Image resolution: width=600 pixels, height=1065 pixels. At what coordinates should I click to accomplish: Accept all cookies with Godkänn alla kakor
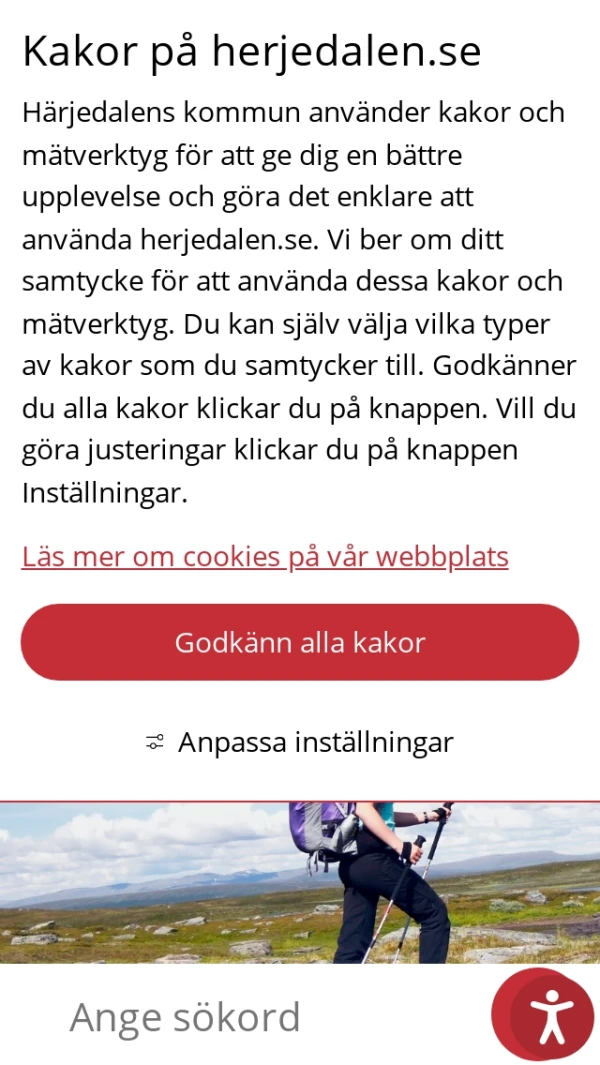pyautogui.click(x=300, y=642)
